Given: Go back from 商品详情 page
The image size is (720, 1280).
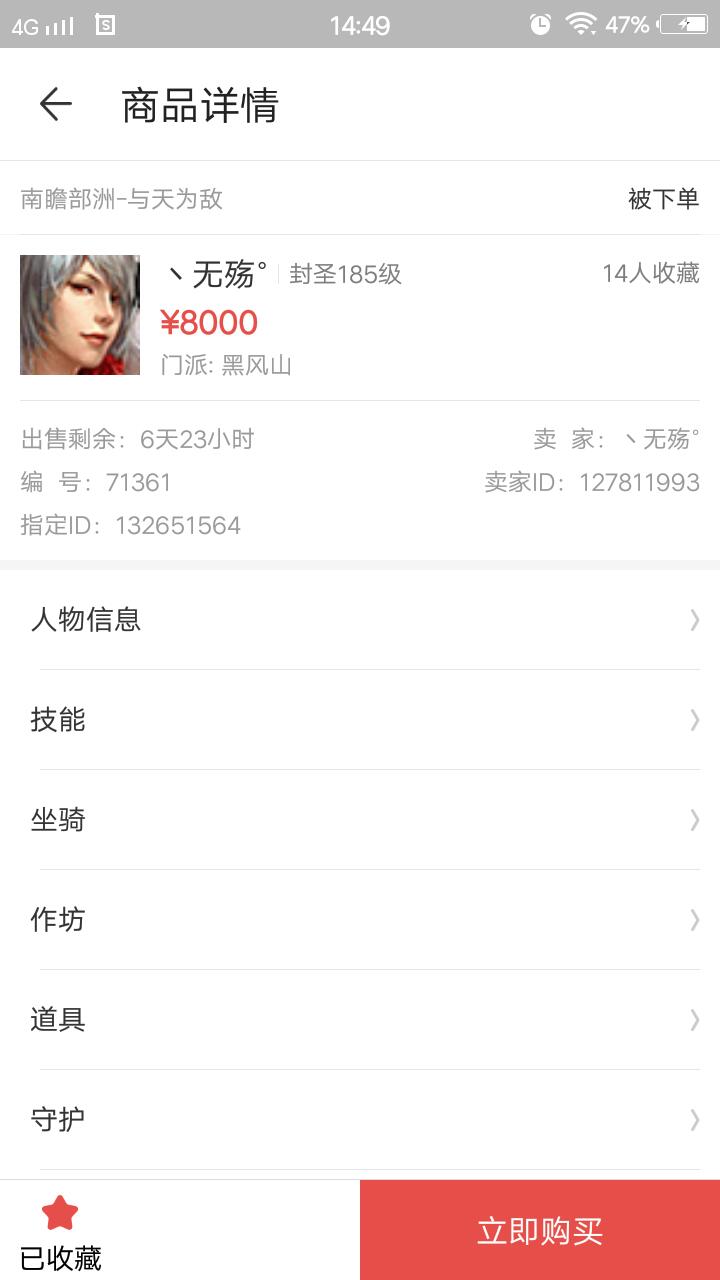Looking at the screenshot, I should coord(56,104).
